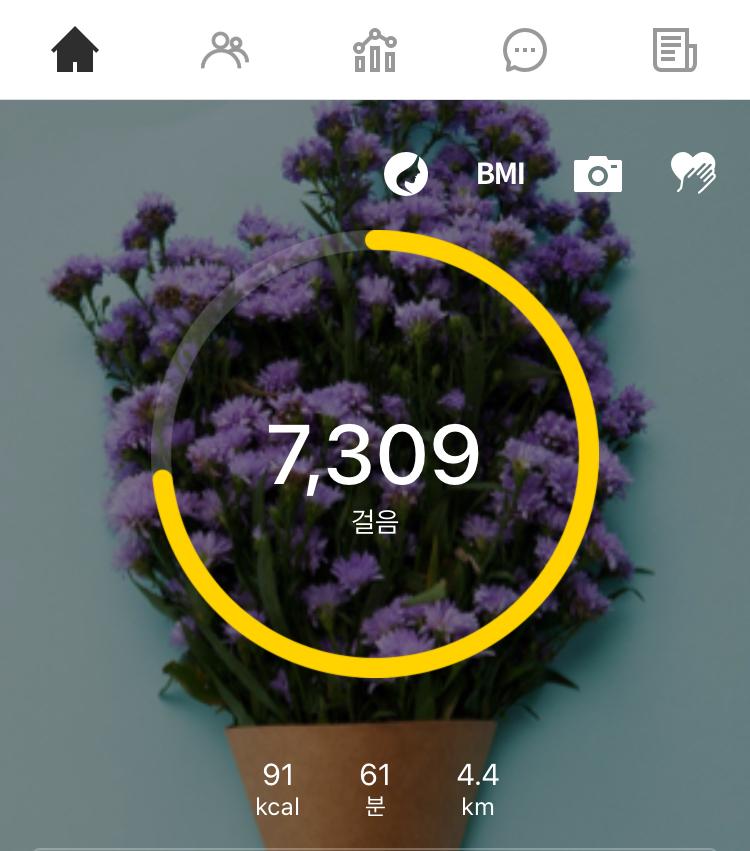Open the friends tab
The image size is (750, 851).
click(225, 49)
